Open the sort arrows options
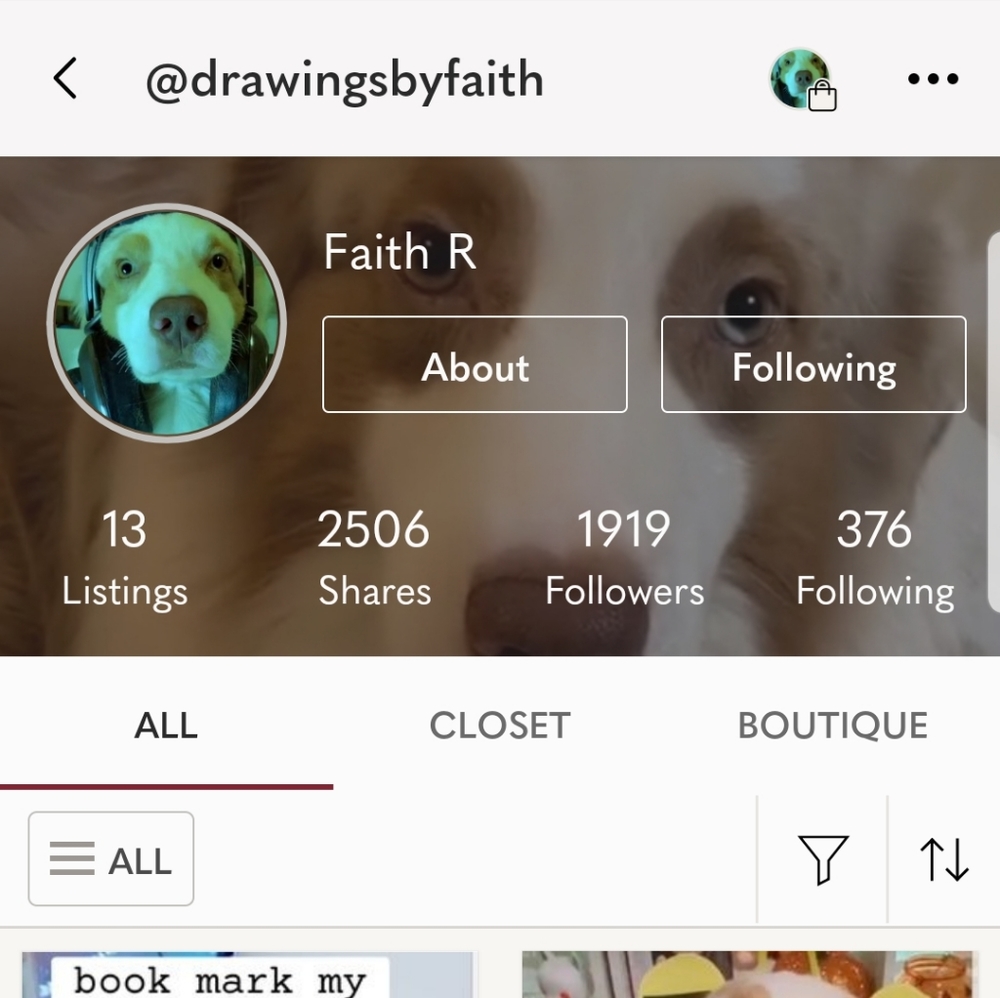Image resolution: width=1000 pixels, height=998 pixels. [944, 859]
